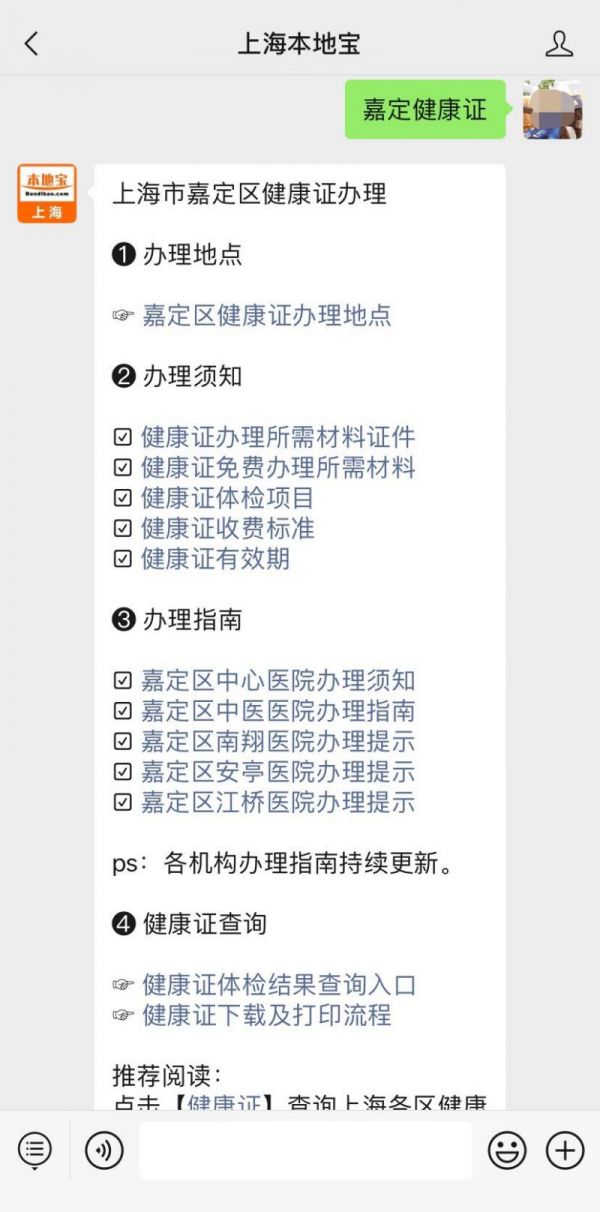
Task: Open 健康证体检结果查询入口 link
Action: 279,985
